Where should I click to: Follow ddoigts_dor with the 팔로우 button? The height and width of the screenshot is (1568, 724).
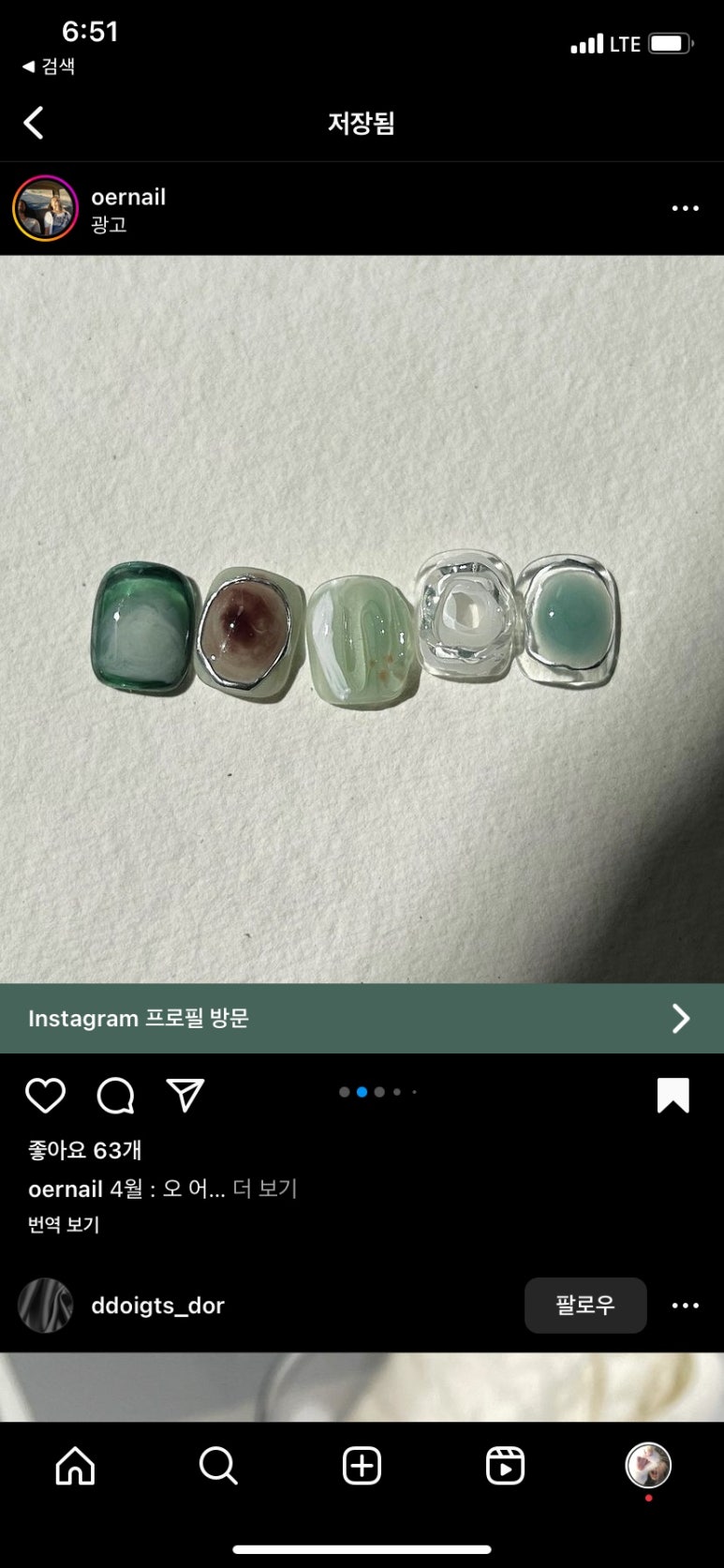(x=585, y=1305)
